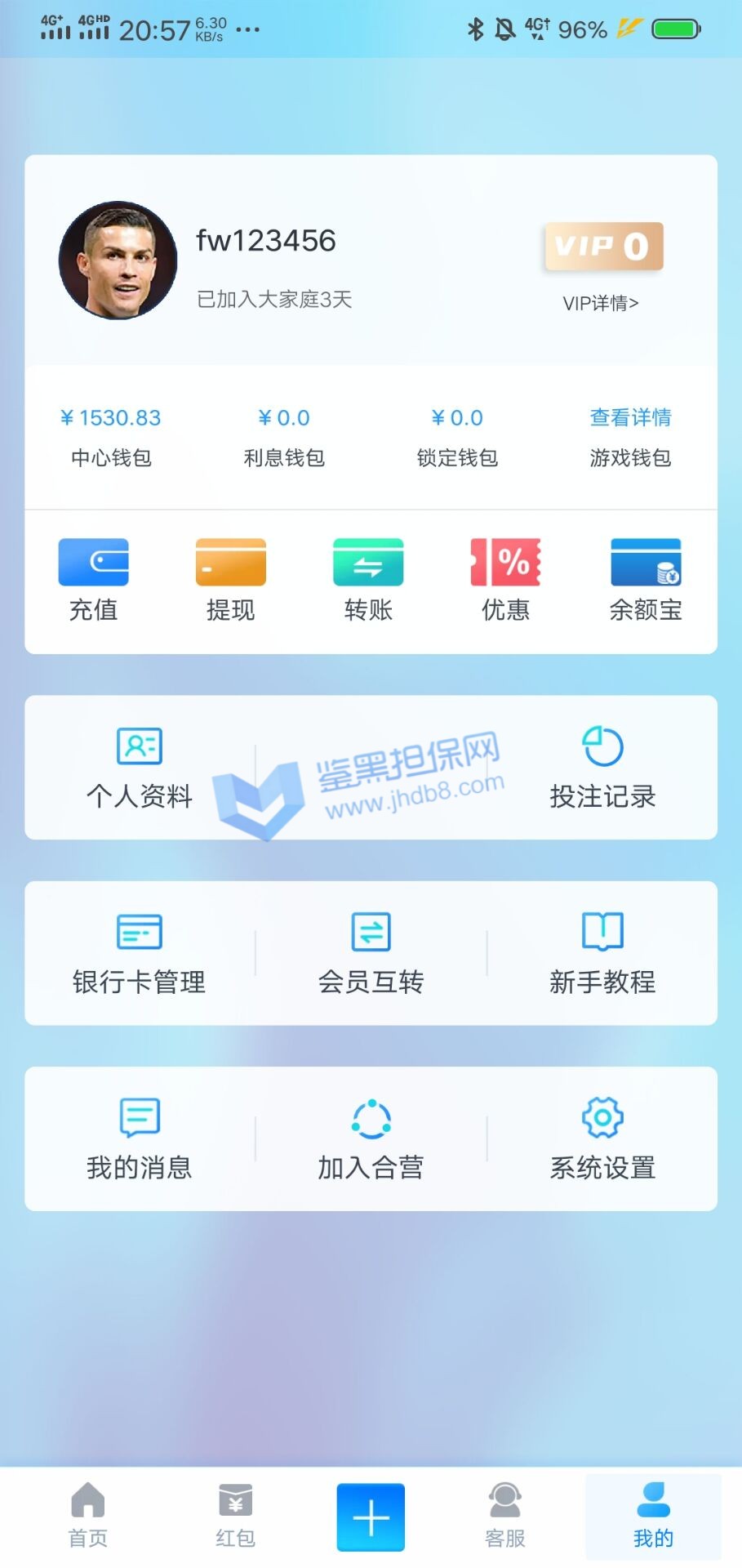Go to the 客服 tab
This screenshot has width=742, height=1568.
coord(505,1516)
